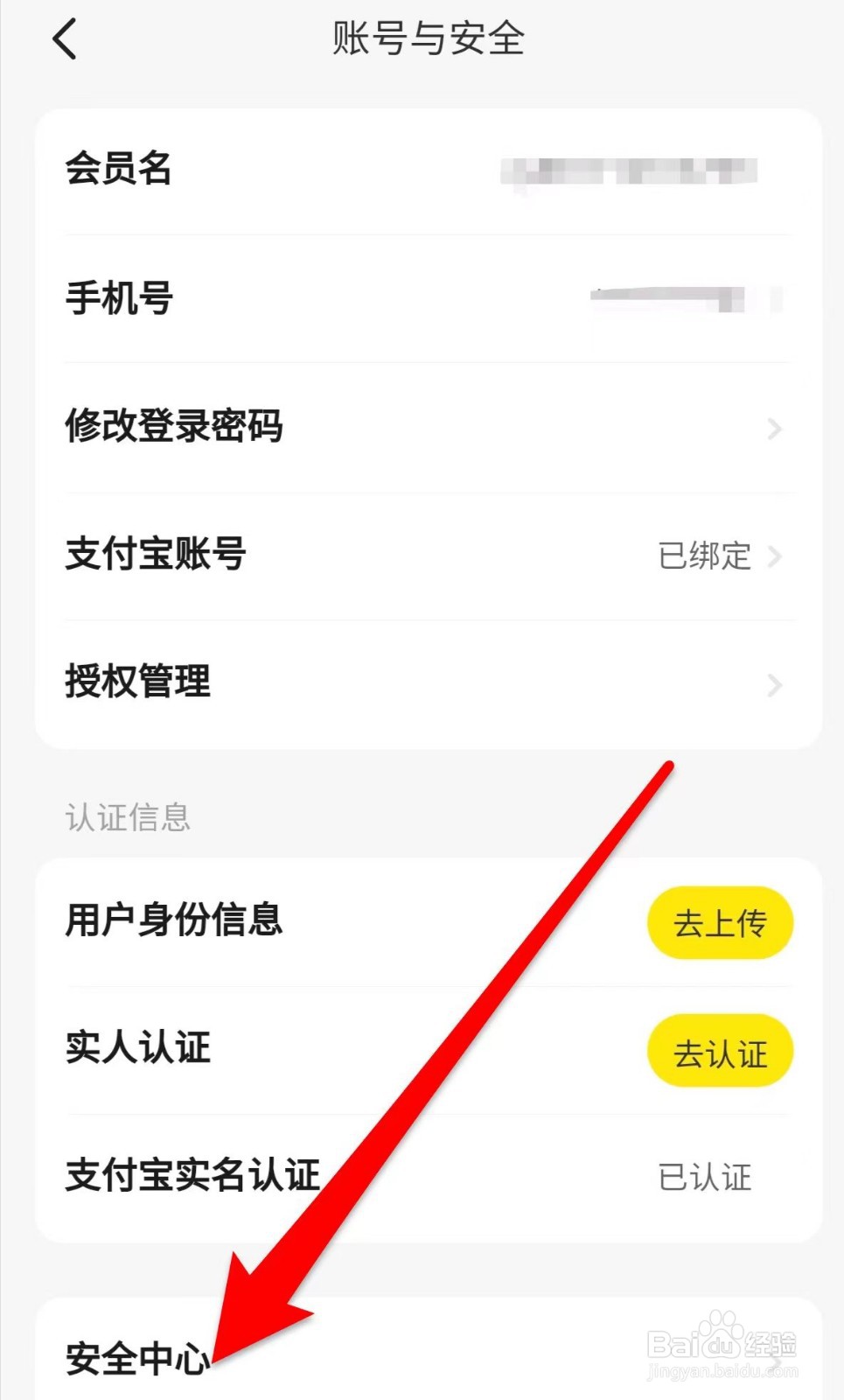
Task: Open 修改登录密码 via its chevron arrow
Action: pyautogui.click(x=774, y=429)
